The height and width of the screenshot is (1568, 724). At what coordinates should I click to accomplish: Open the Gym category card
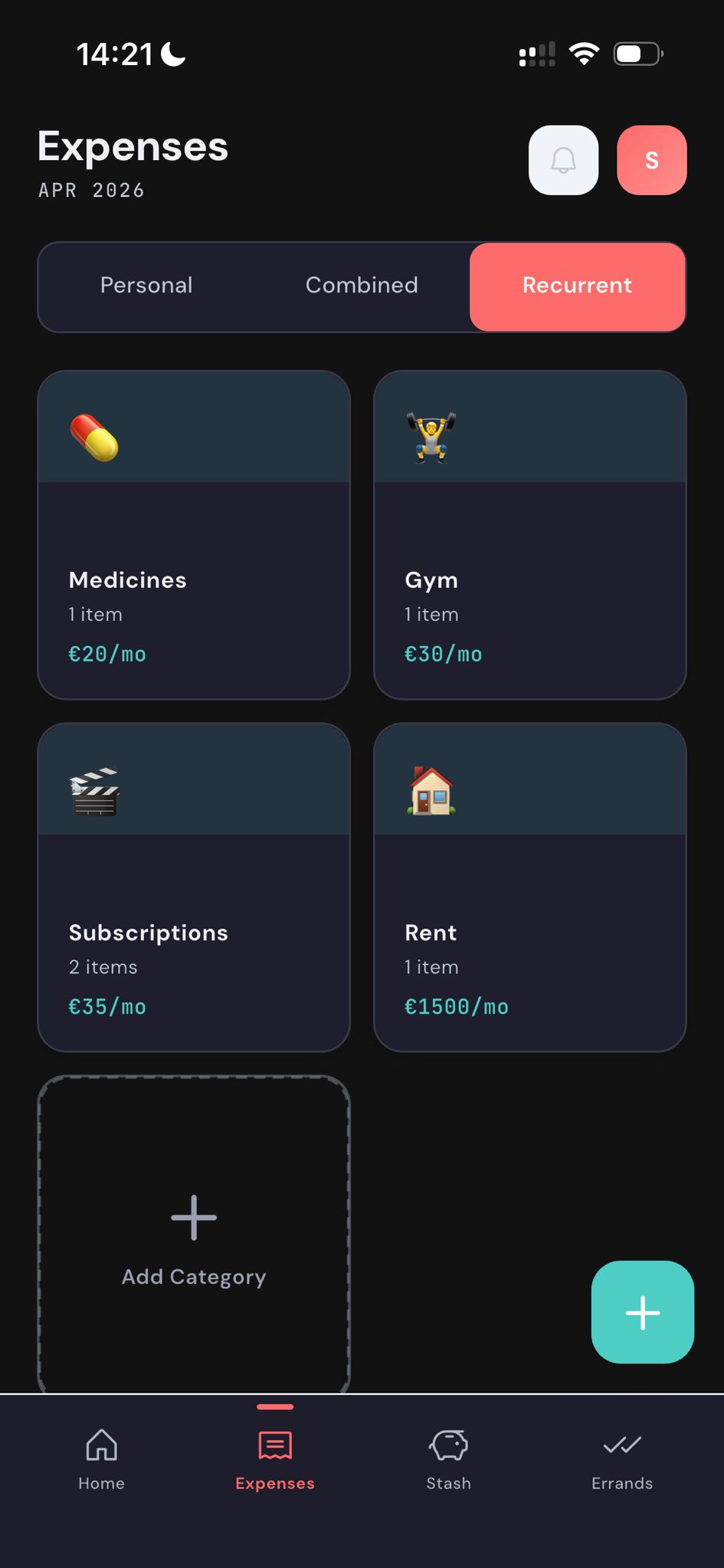coord(529,534)
